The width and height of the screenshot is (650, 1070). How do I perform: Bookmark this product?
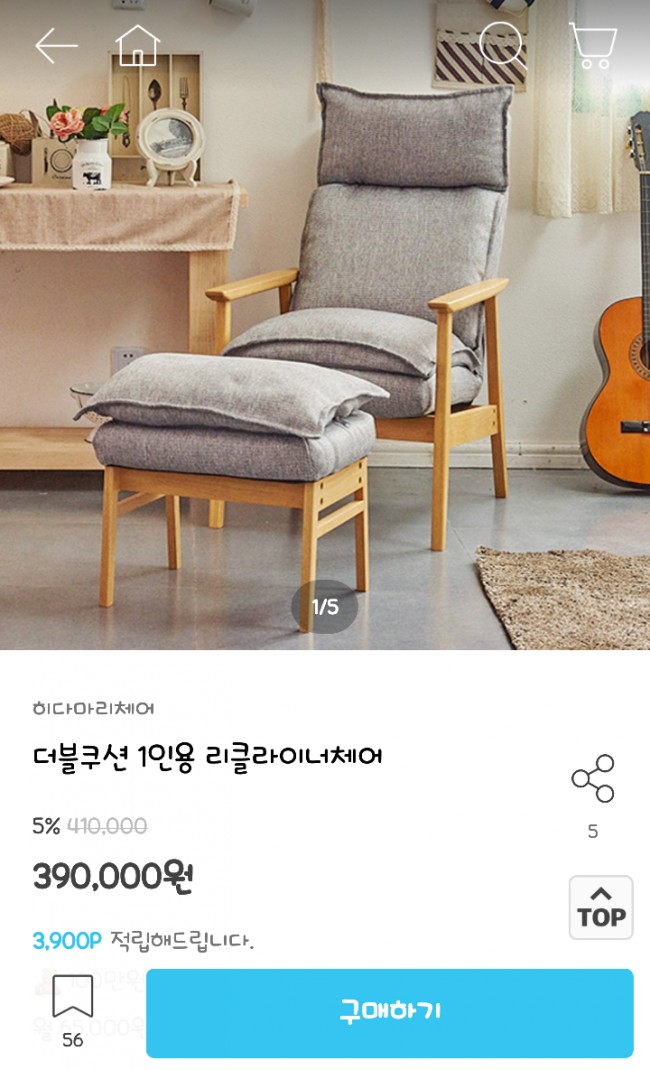72,998
